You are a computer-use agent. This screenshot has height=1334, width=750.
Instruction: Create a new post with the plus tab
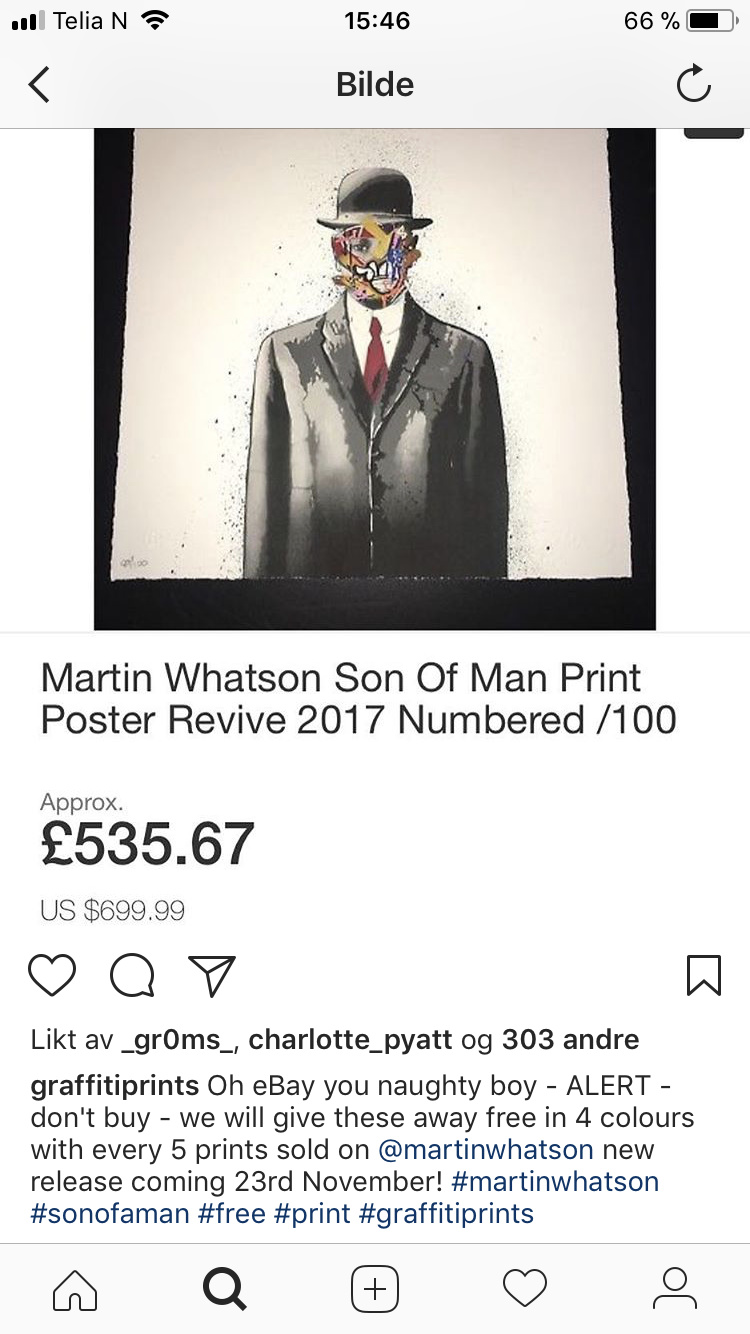[x=375, y=1288]
